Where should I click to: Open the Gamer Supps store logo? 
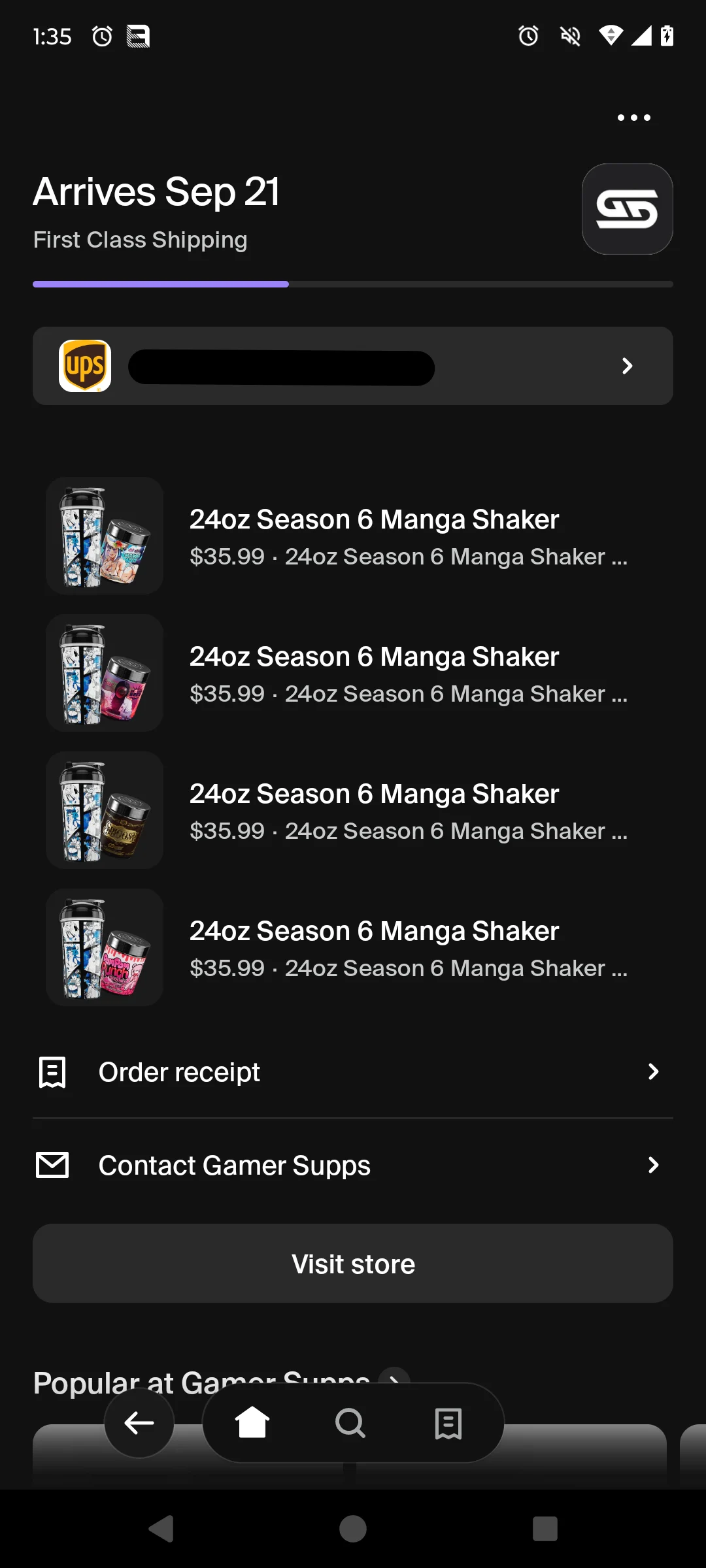pos(627,209)
